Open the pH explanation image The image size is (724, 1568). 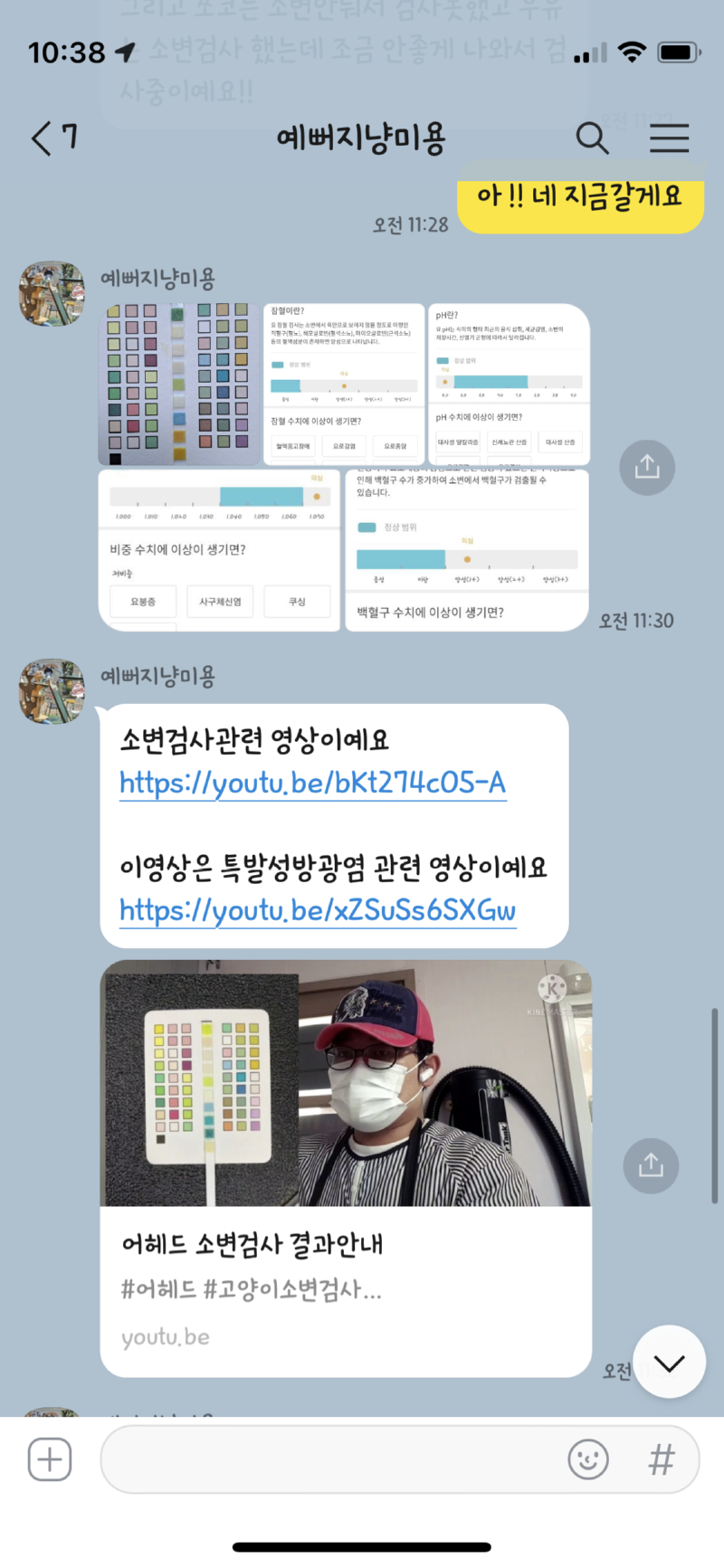coord(508,384)
